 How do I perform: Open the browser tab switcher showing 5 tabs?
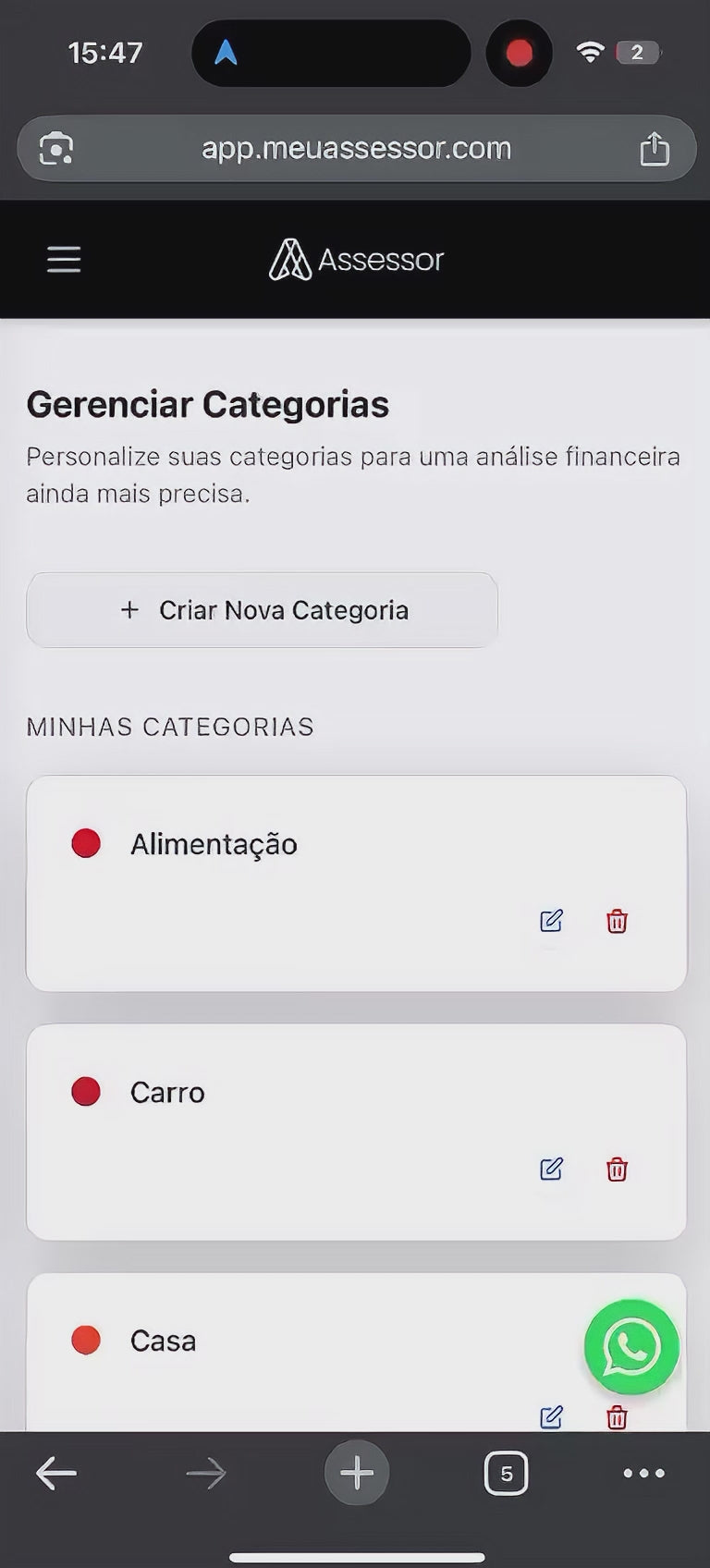coord(506,1473)
